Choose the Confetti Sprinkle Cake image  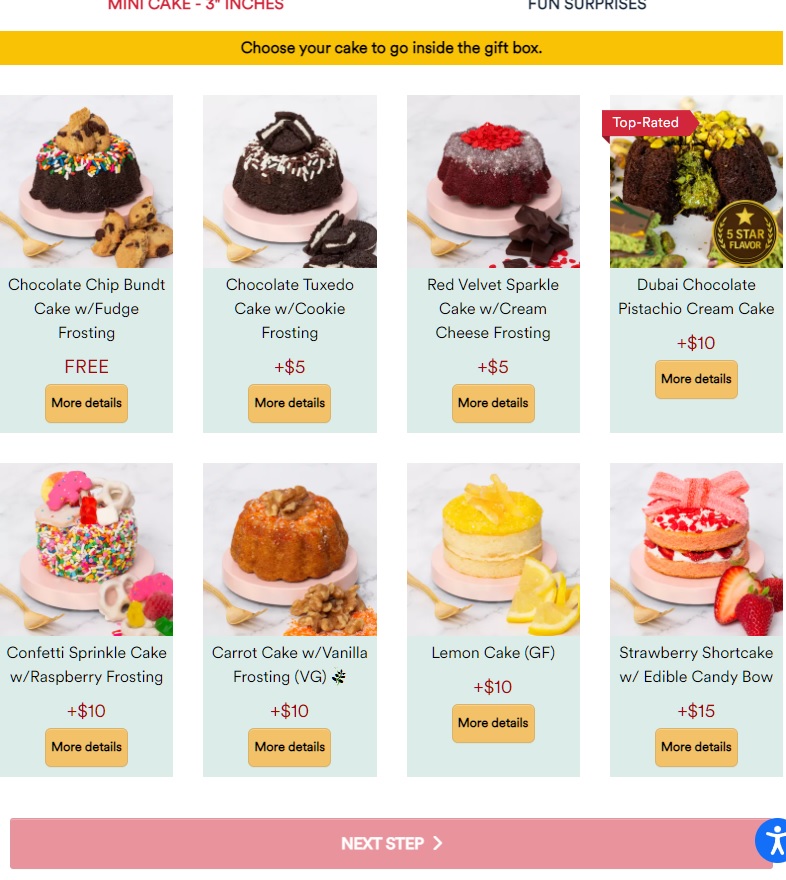tap(86, 549)
